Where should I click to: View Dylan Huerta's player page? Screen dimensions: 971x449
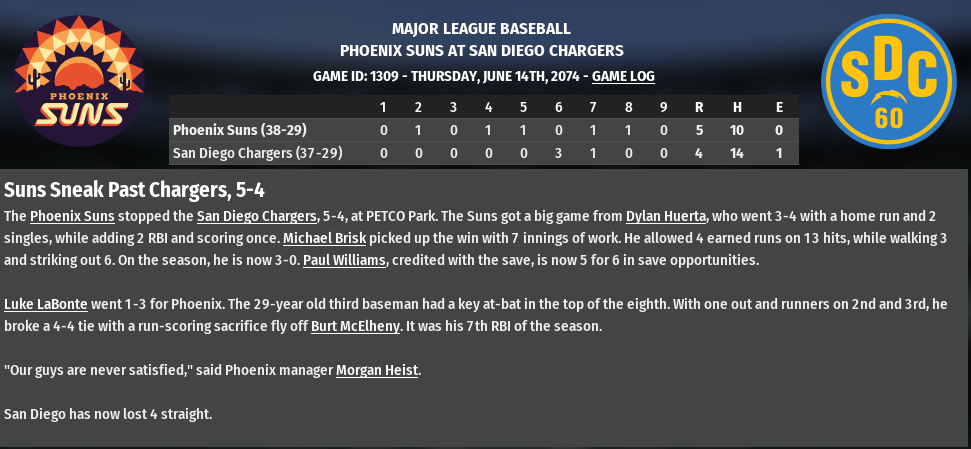(667, 216)
